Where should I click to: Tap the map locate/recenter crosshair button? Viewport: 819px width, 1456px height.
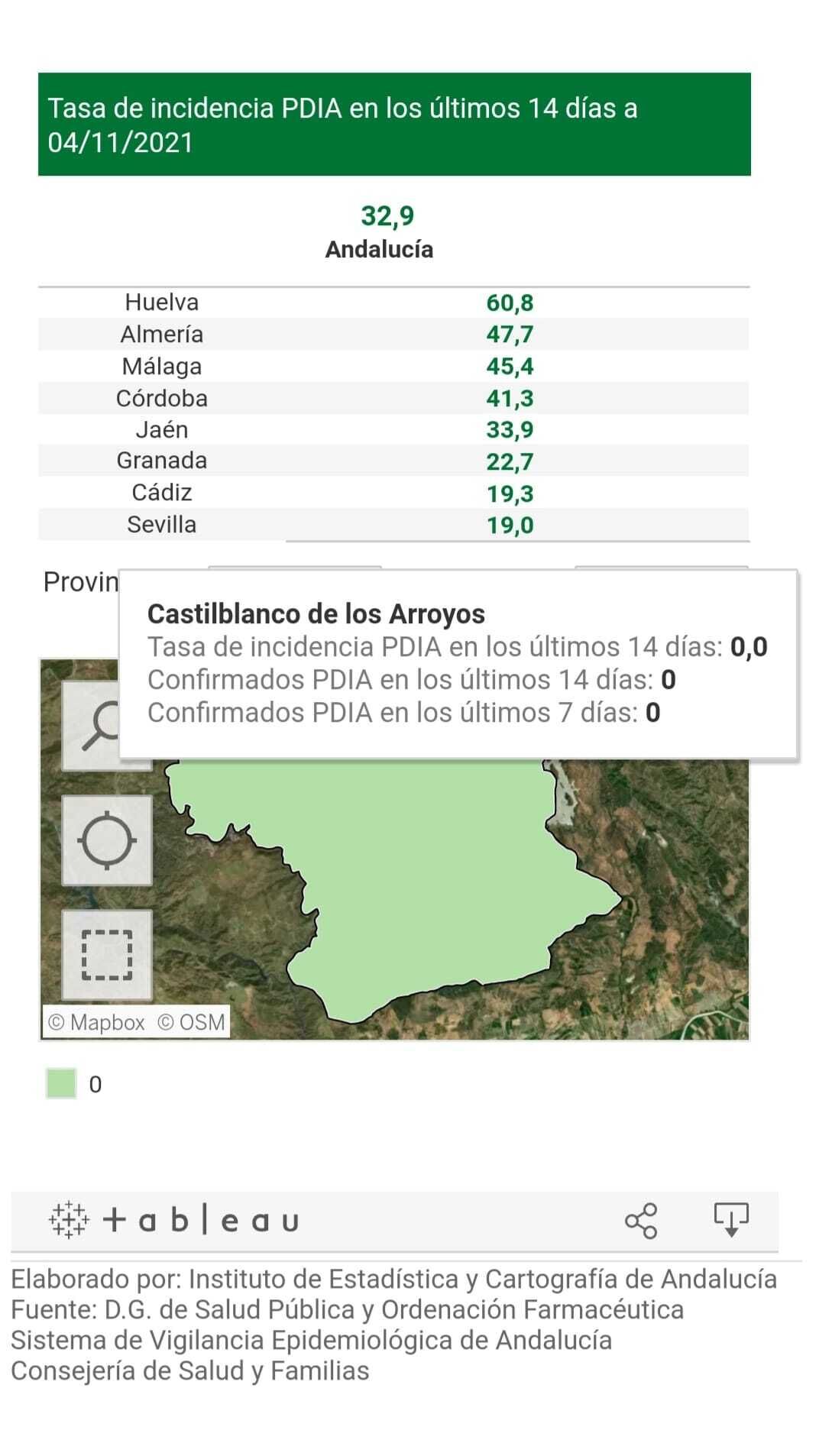(107, 840)
